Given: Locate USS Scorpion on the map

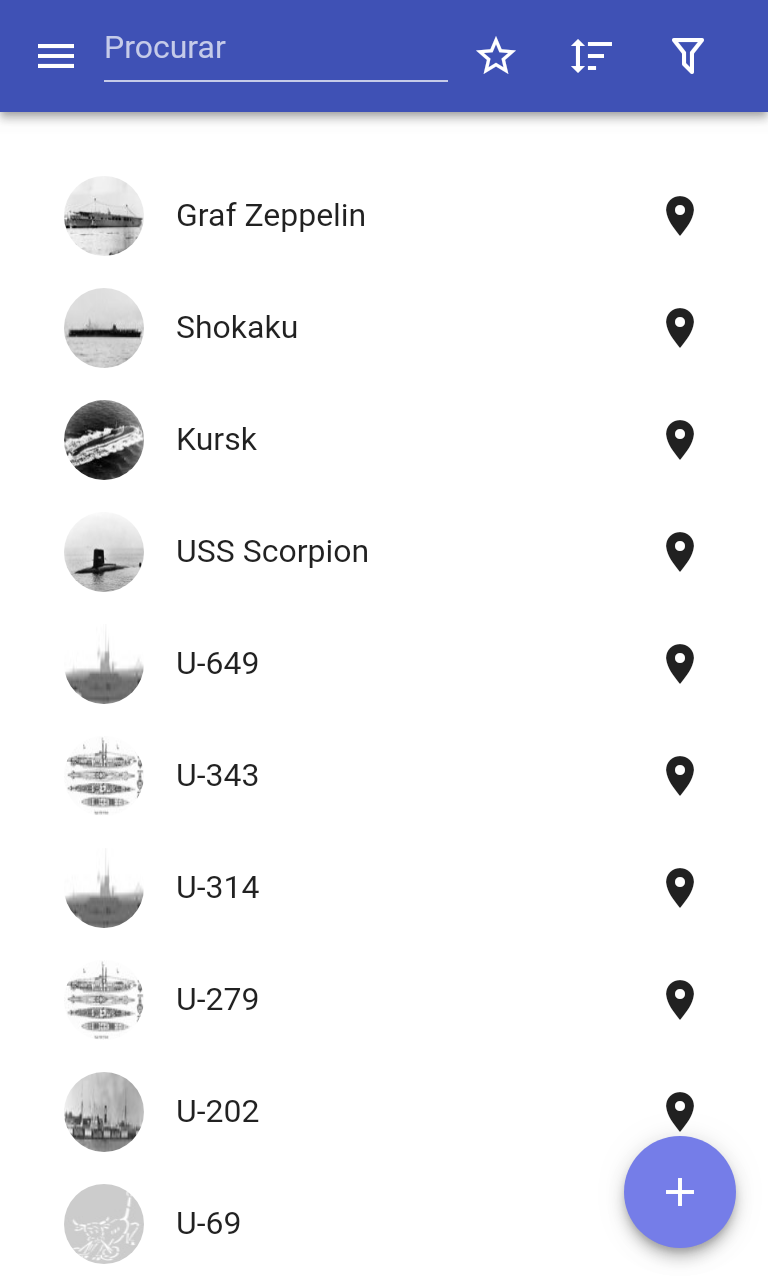Looking at the screenshot, I should 680,552.
